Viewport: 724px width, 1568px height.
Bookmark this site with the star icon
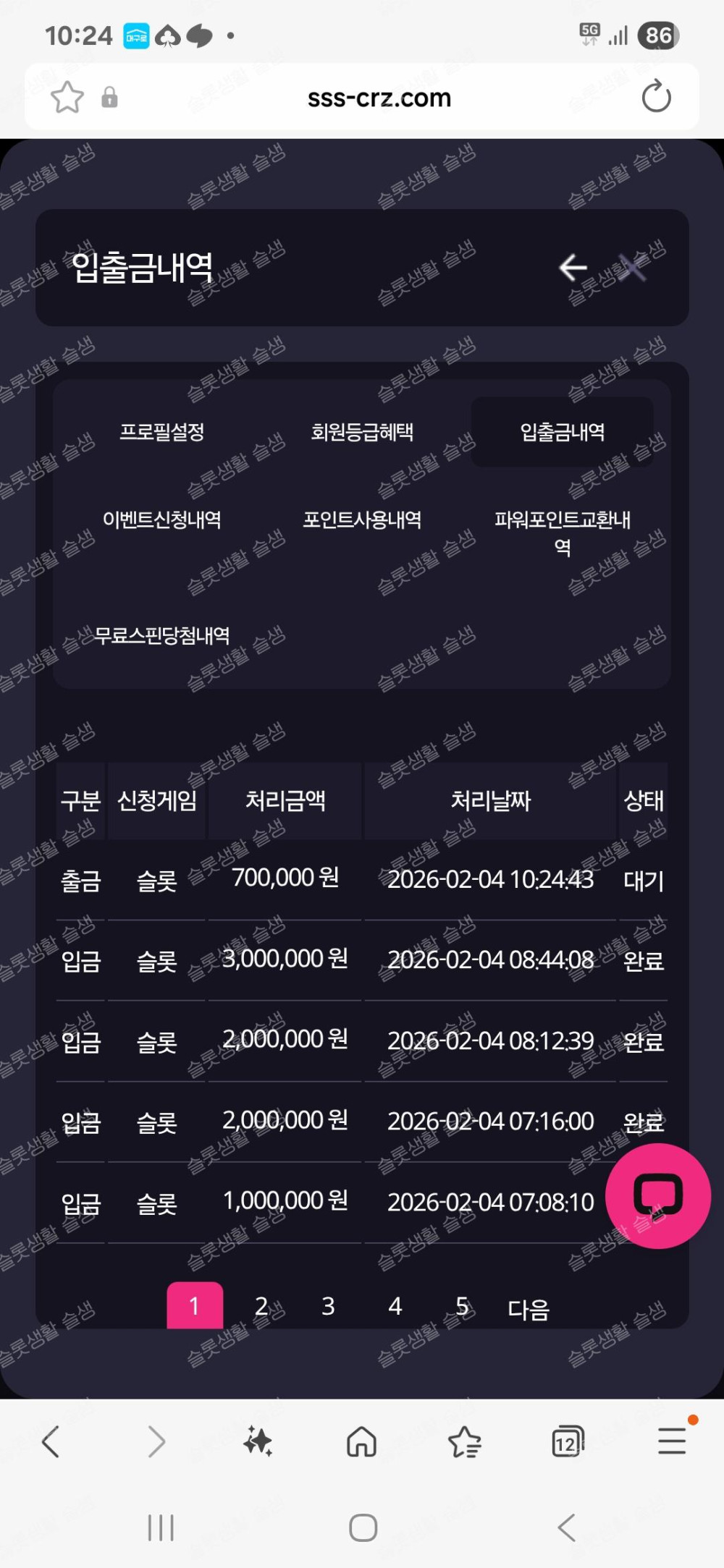67,97
